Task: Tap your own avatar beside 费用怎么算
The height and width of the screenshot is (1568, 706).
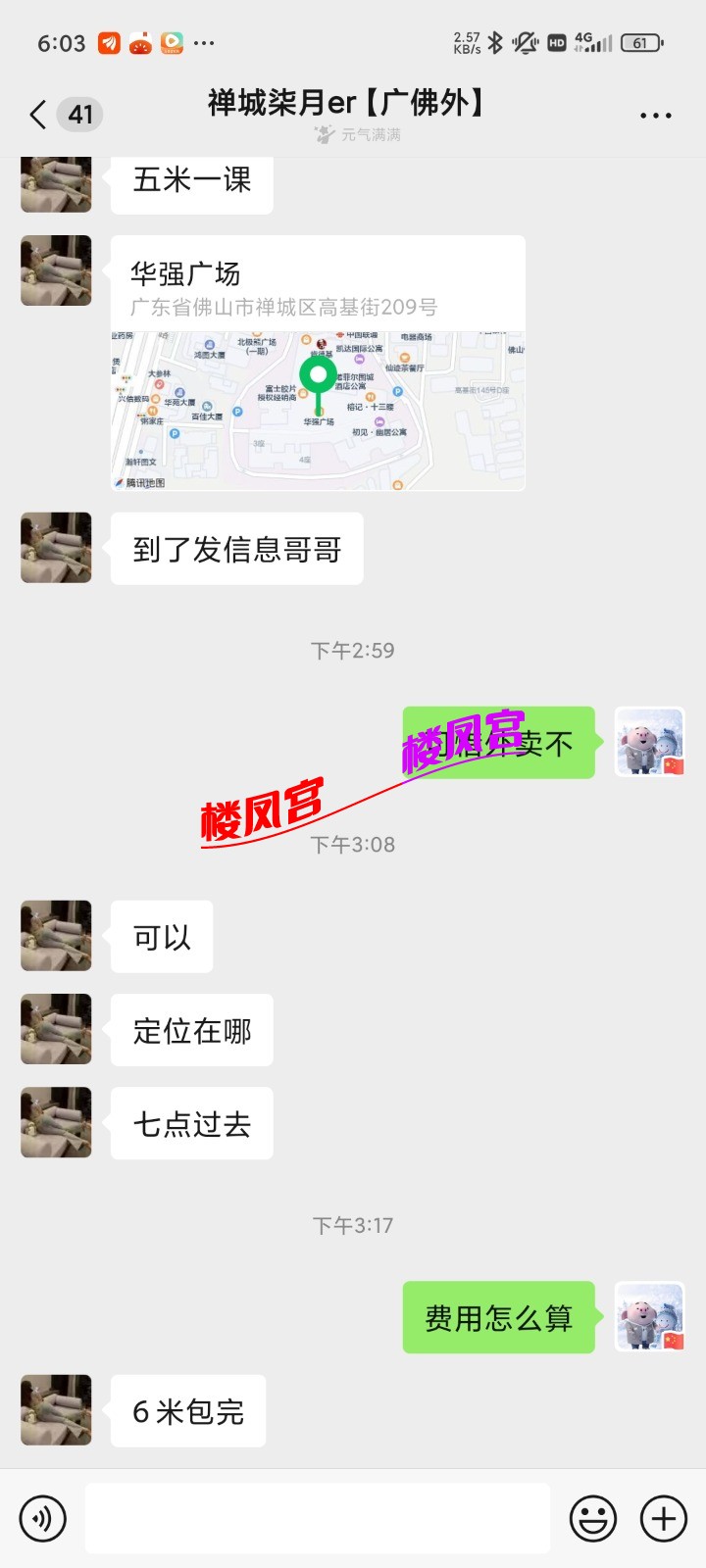Action: click(x=649, y=1317)
